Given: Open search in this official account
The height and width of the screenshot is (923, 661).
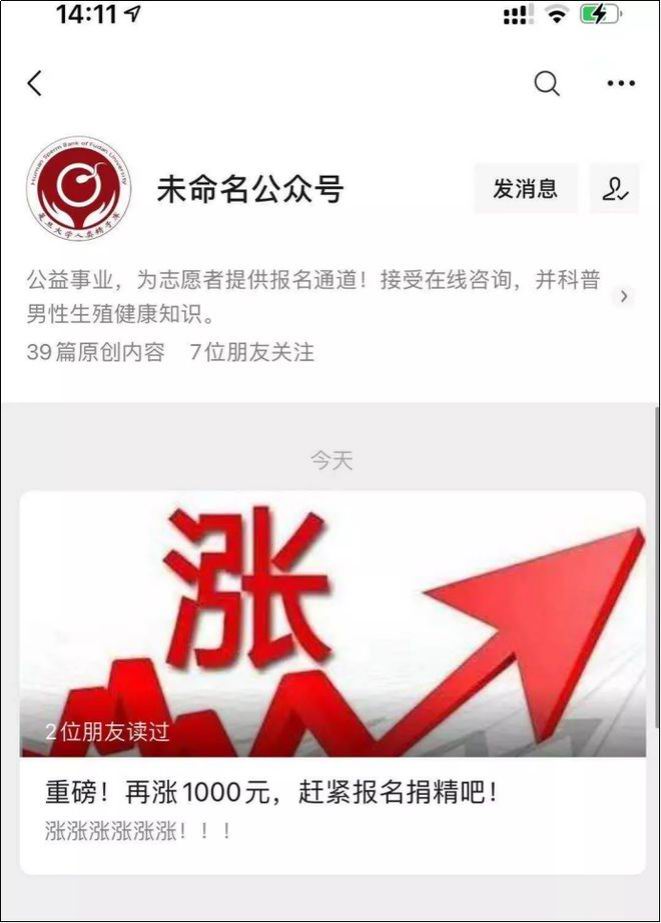Looking at the screenshot, I should tap(546, 83).
